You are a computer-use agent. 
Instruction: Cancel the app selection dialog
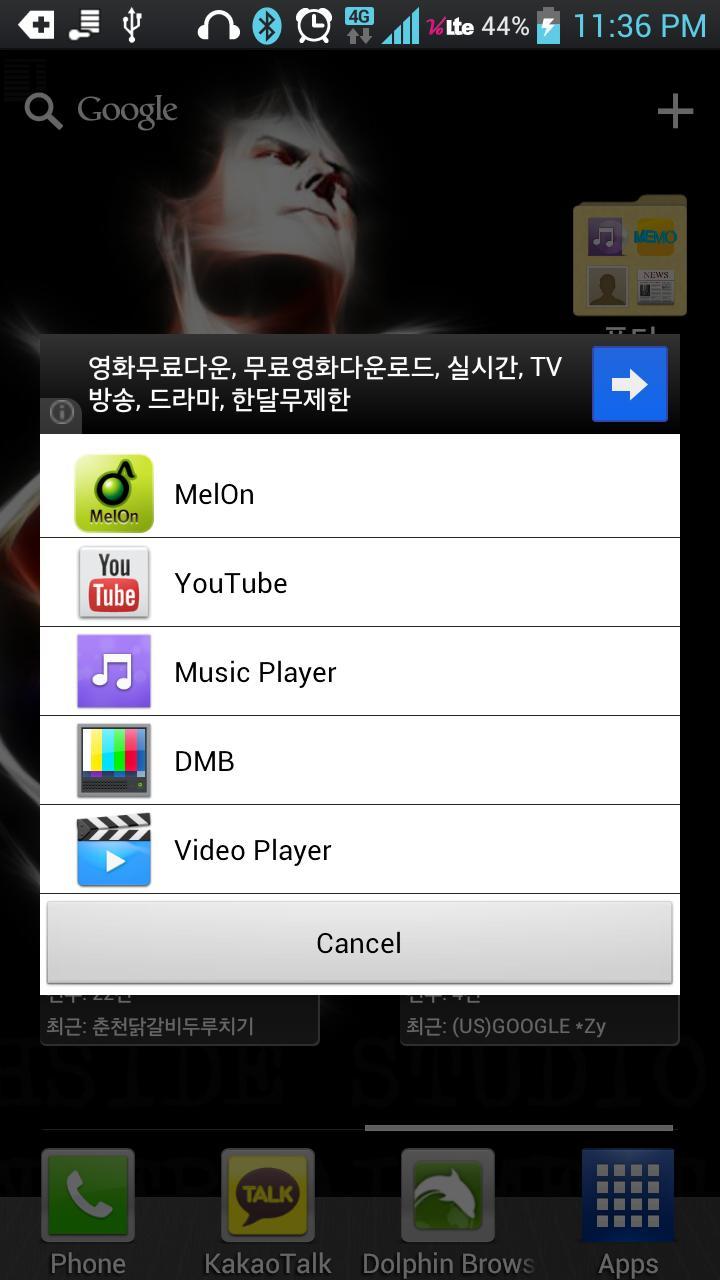click(359, 943)
